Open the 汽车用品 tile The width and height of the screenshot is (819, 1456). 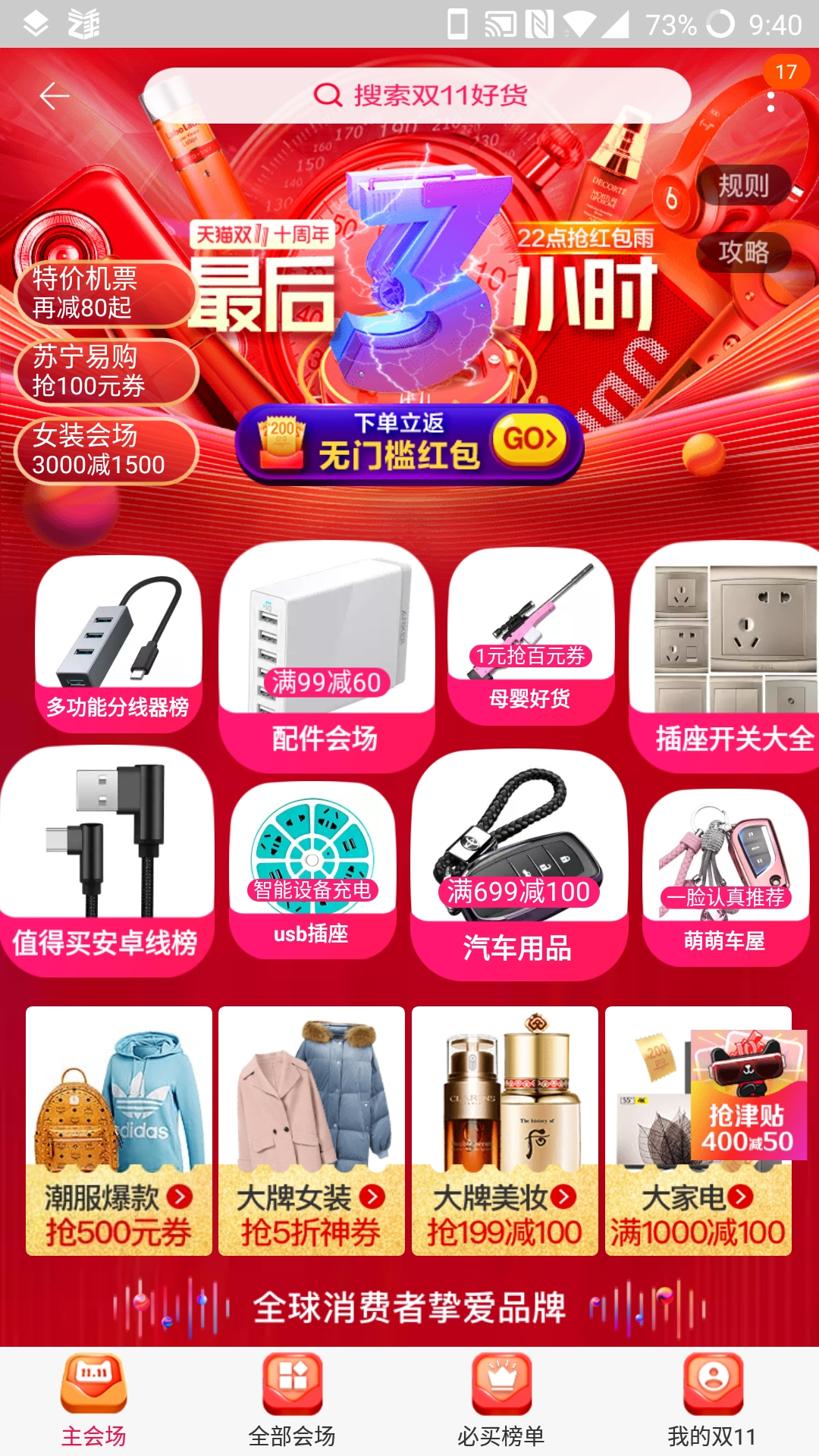pos(519,864)
